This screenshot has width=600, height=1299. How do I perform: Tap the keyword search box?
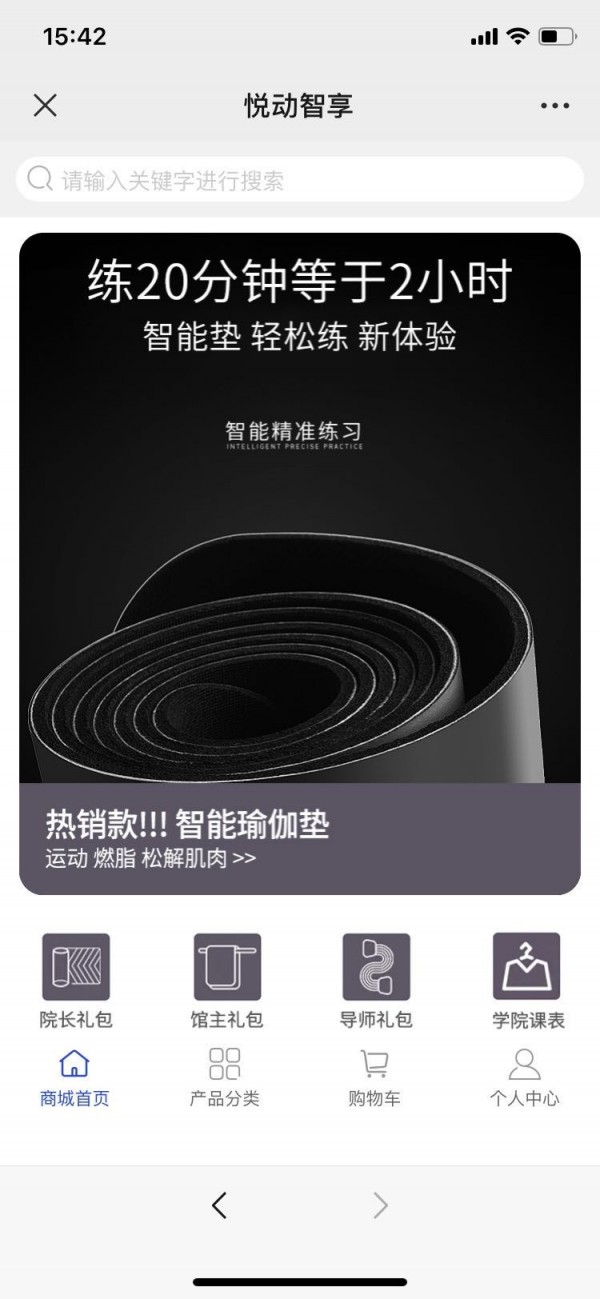(300, 180)
